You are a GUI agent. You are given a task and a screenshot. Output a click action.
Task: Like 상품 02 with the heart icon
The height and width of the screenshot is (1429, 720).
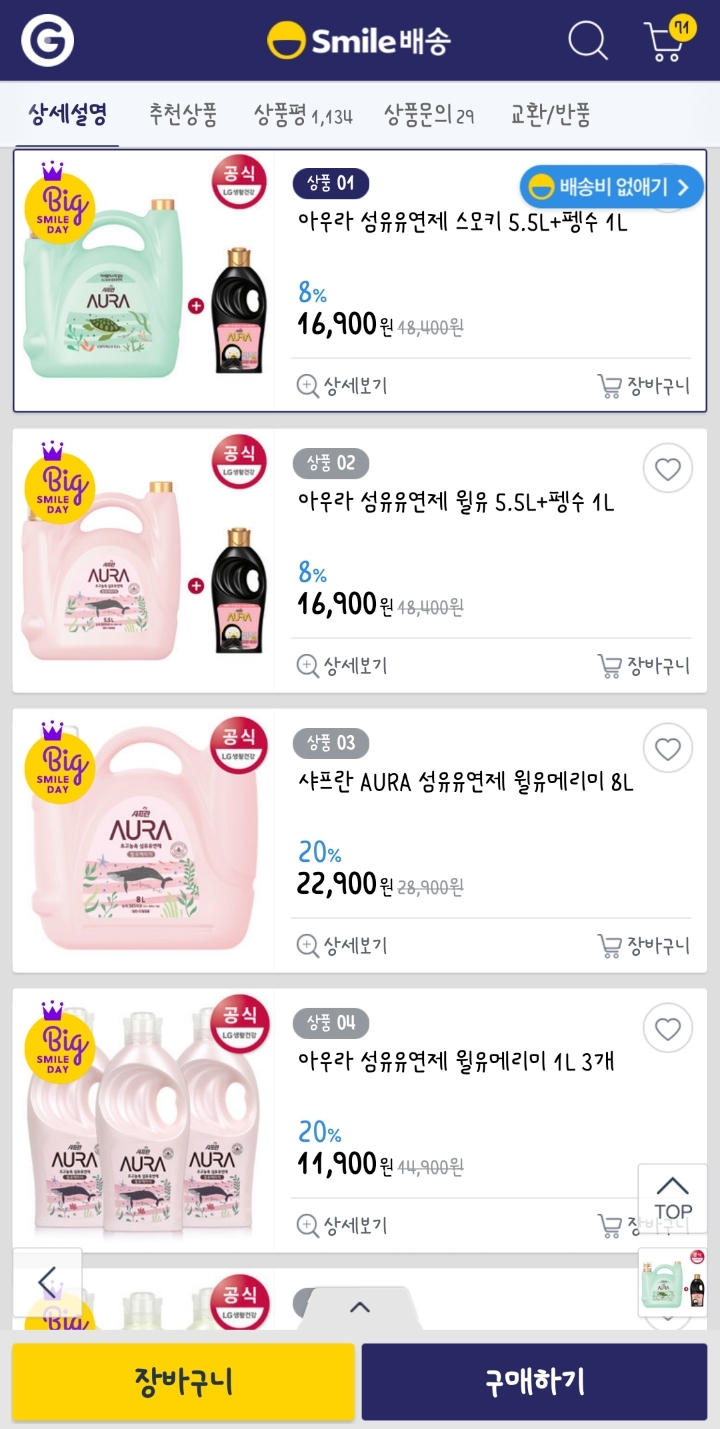click(667, 468)
